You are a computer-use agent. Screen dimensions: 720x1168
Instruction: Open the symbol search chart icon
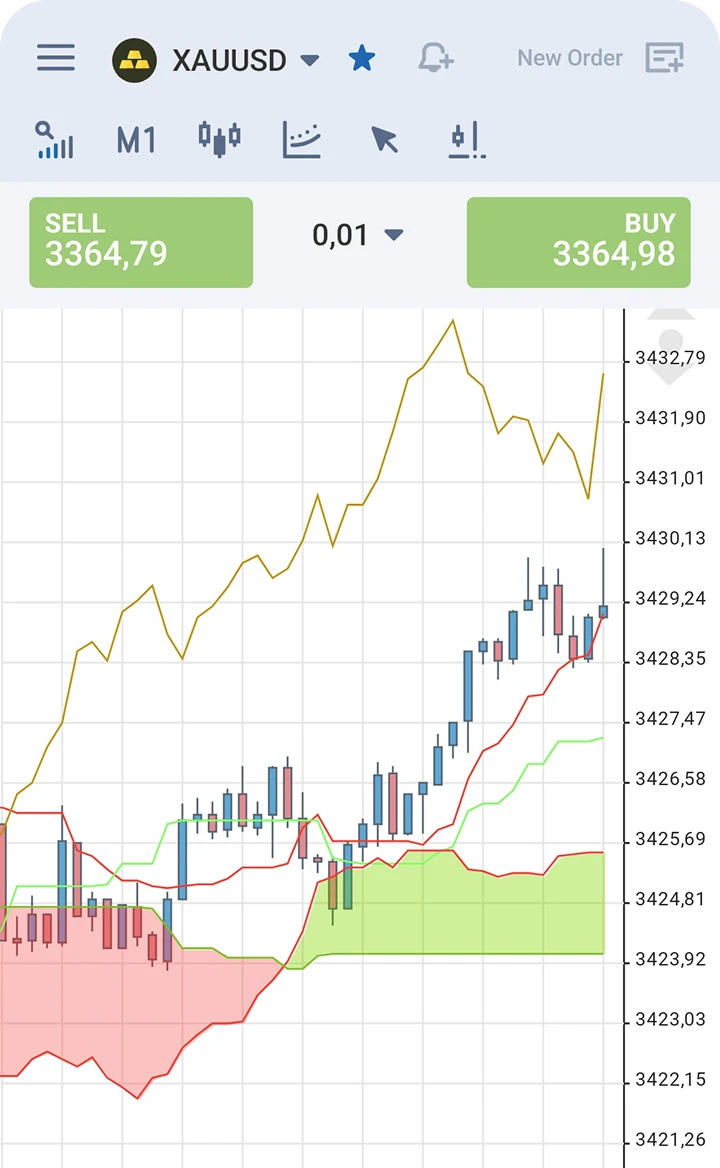click(x=55, y=140)
